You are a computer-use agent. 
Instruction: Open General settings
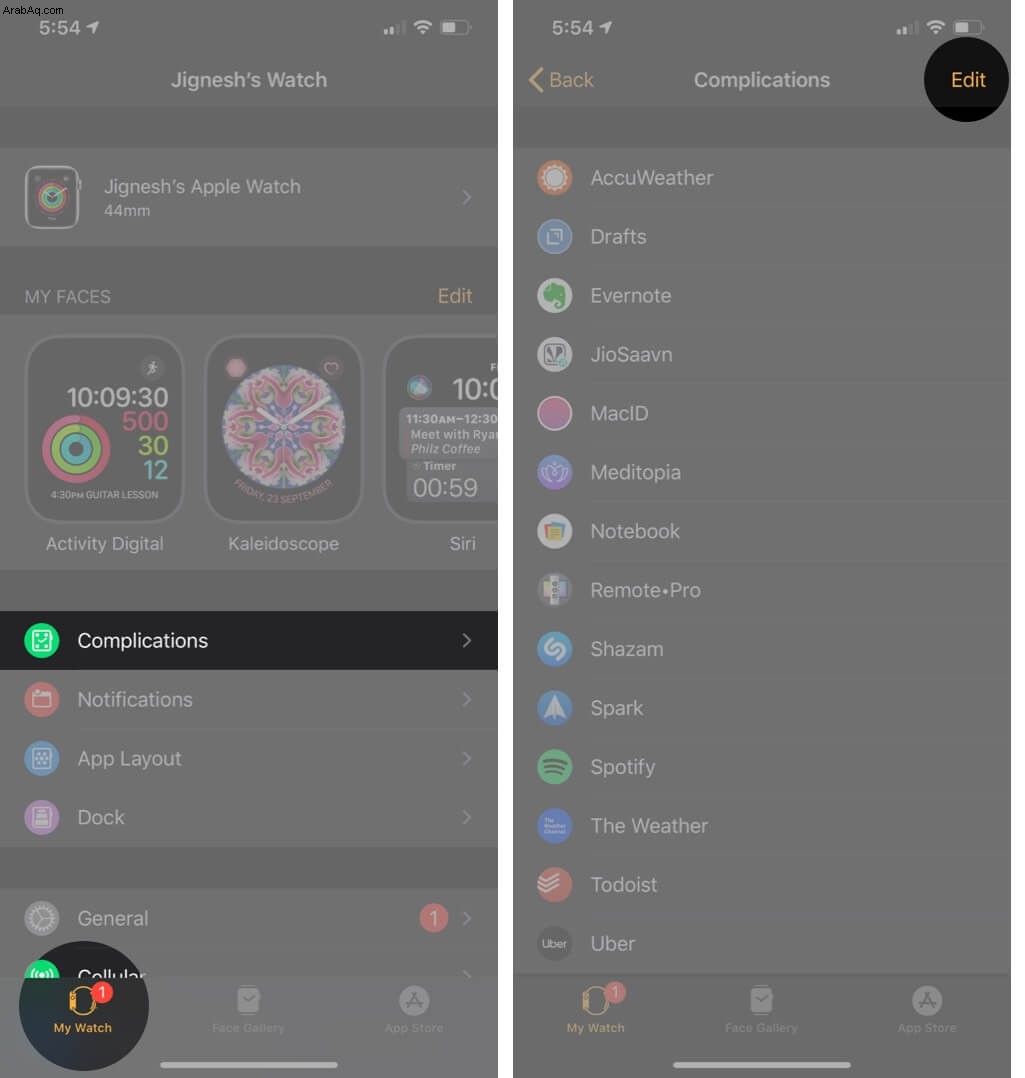[x=248, y=918]
